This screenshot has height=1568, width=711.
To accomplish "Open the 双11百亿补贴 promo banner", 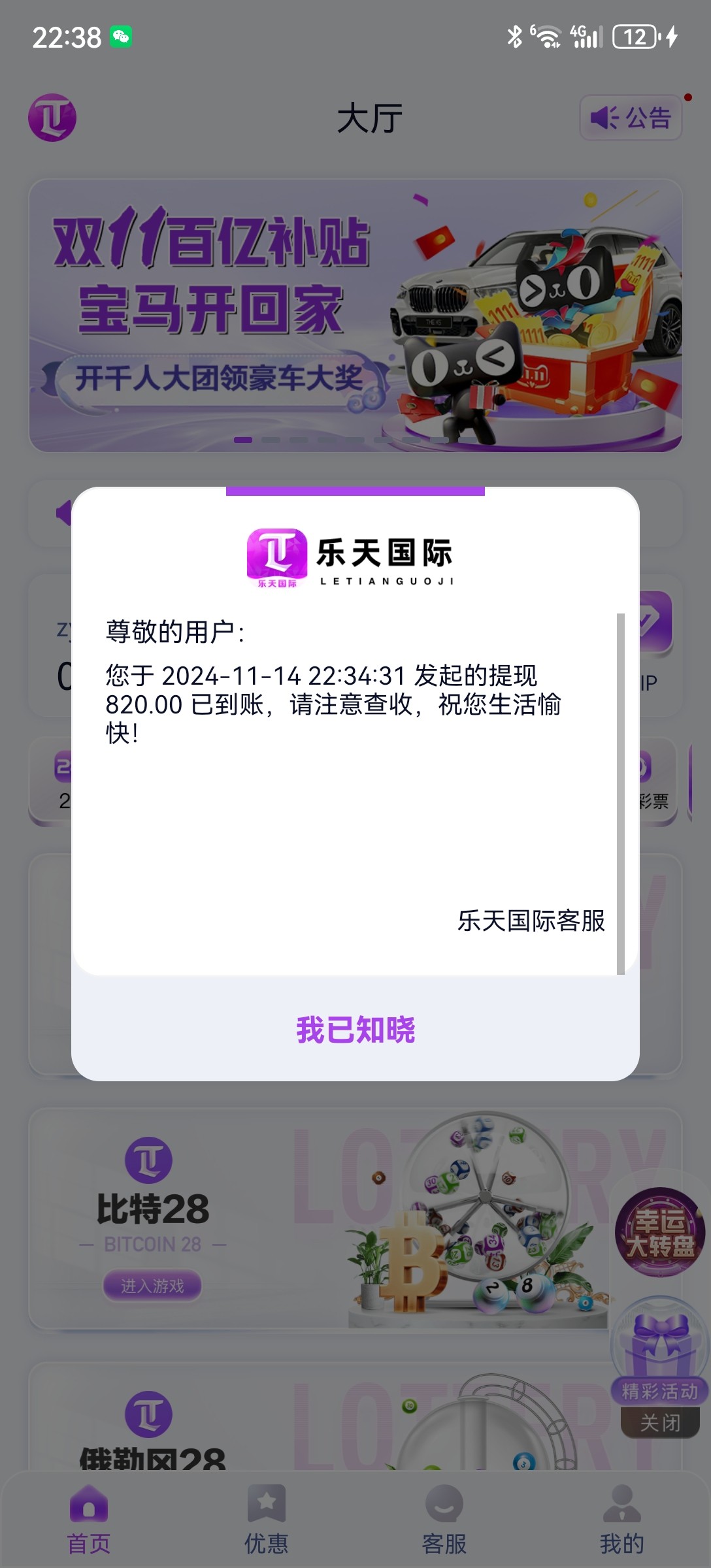I will tap(355, 315).
